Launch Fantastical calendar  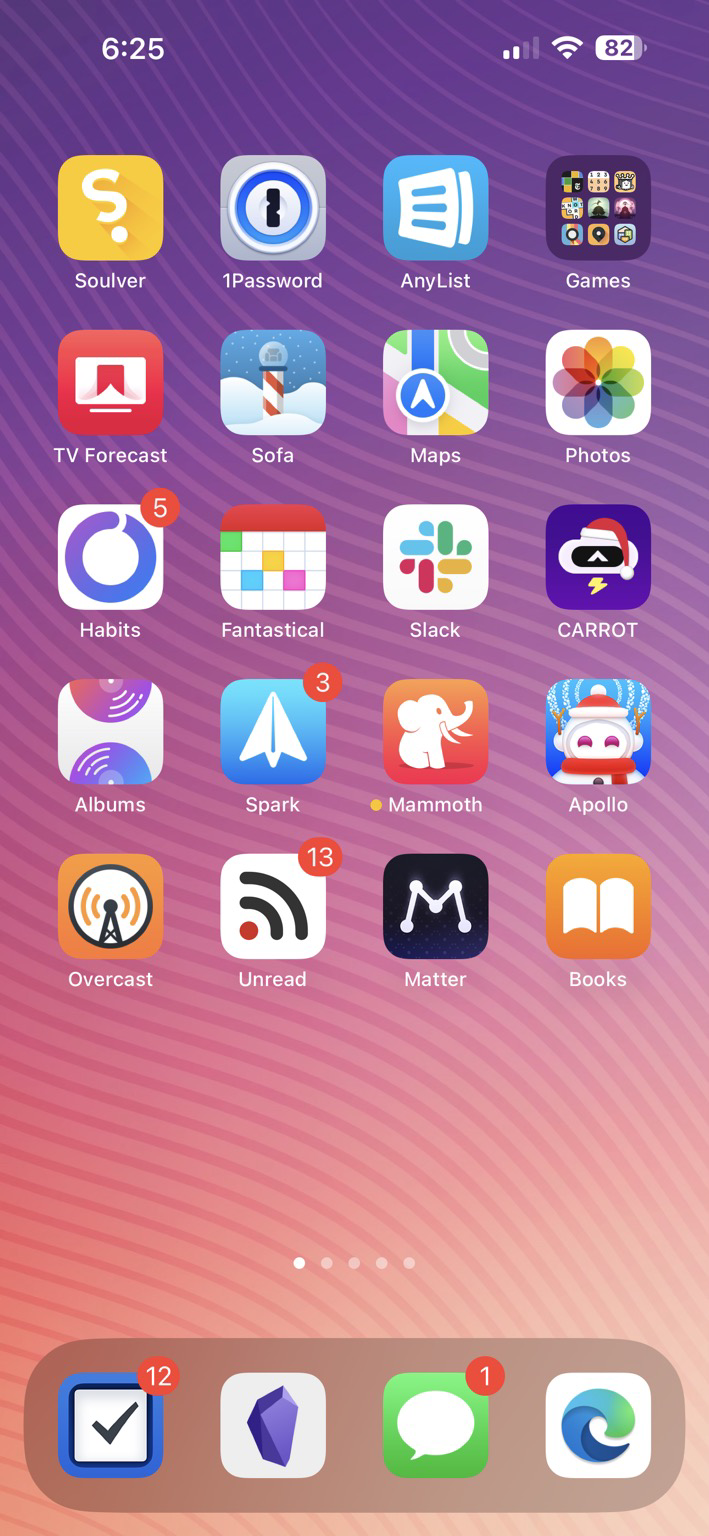pyautogui.click(x=273, y=557)
